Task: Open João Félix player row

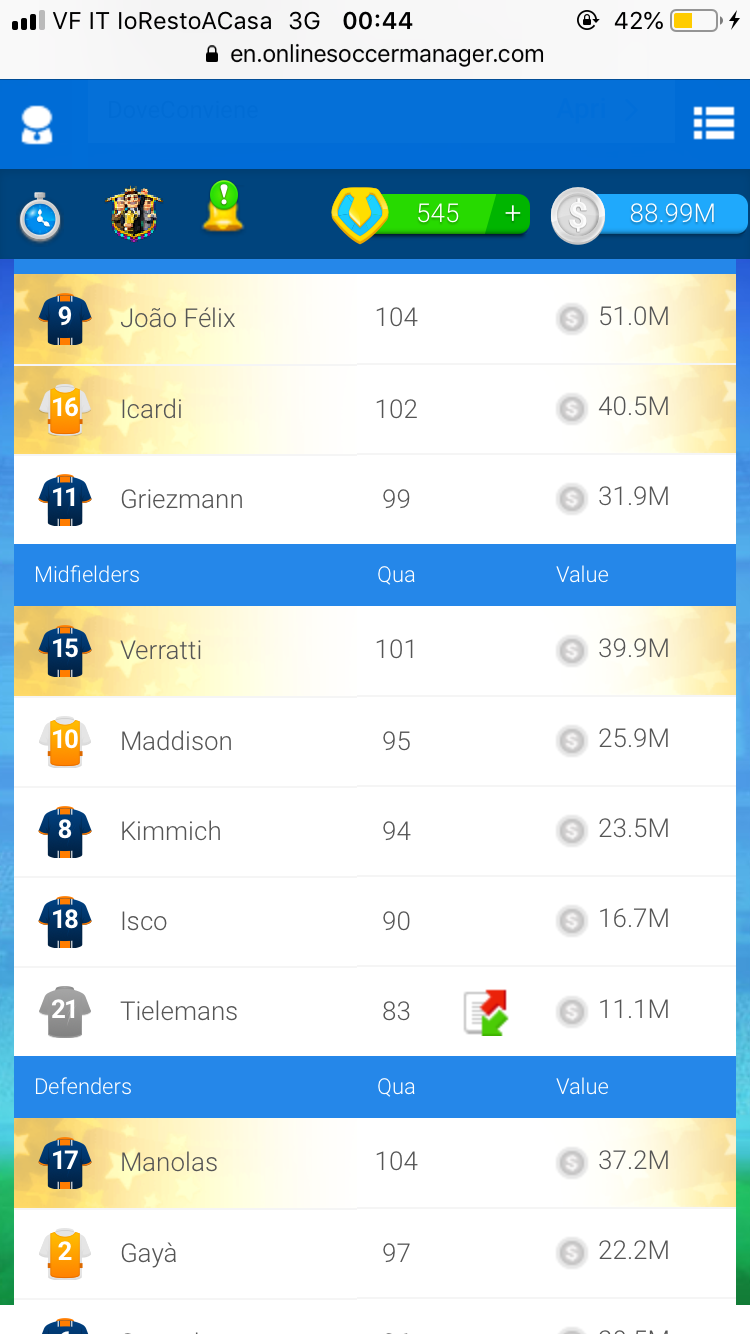Action: pyautogui.click(x=375, y=319)
